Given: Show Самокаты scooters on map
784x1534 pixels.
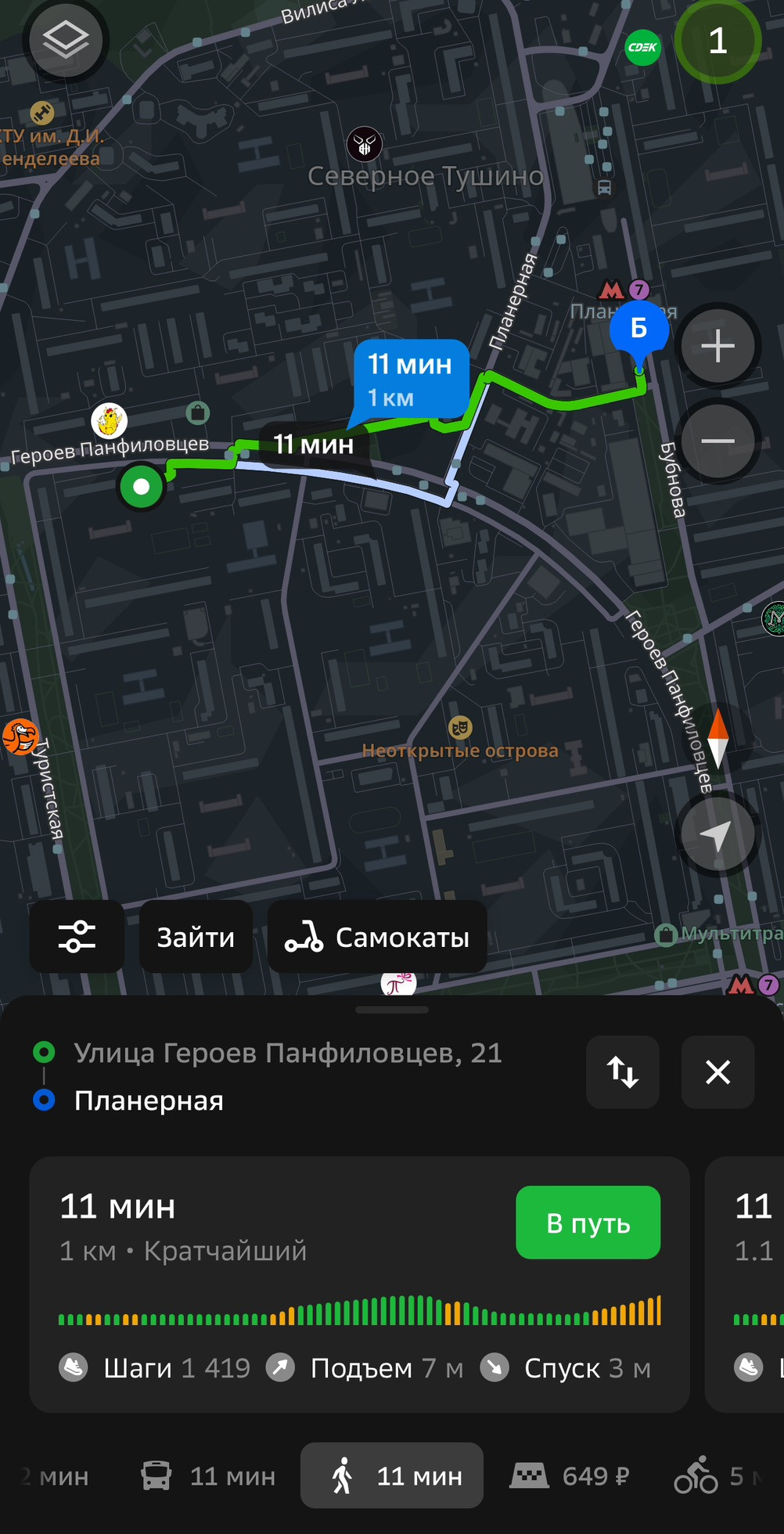Looking at the screenshot, I should point(377,936).
